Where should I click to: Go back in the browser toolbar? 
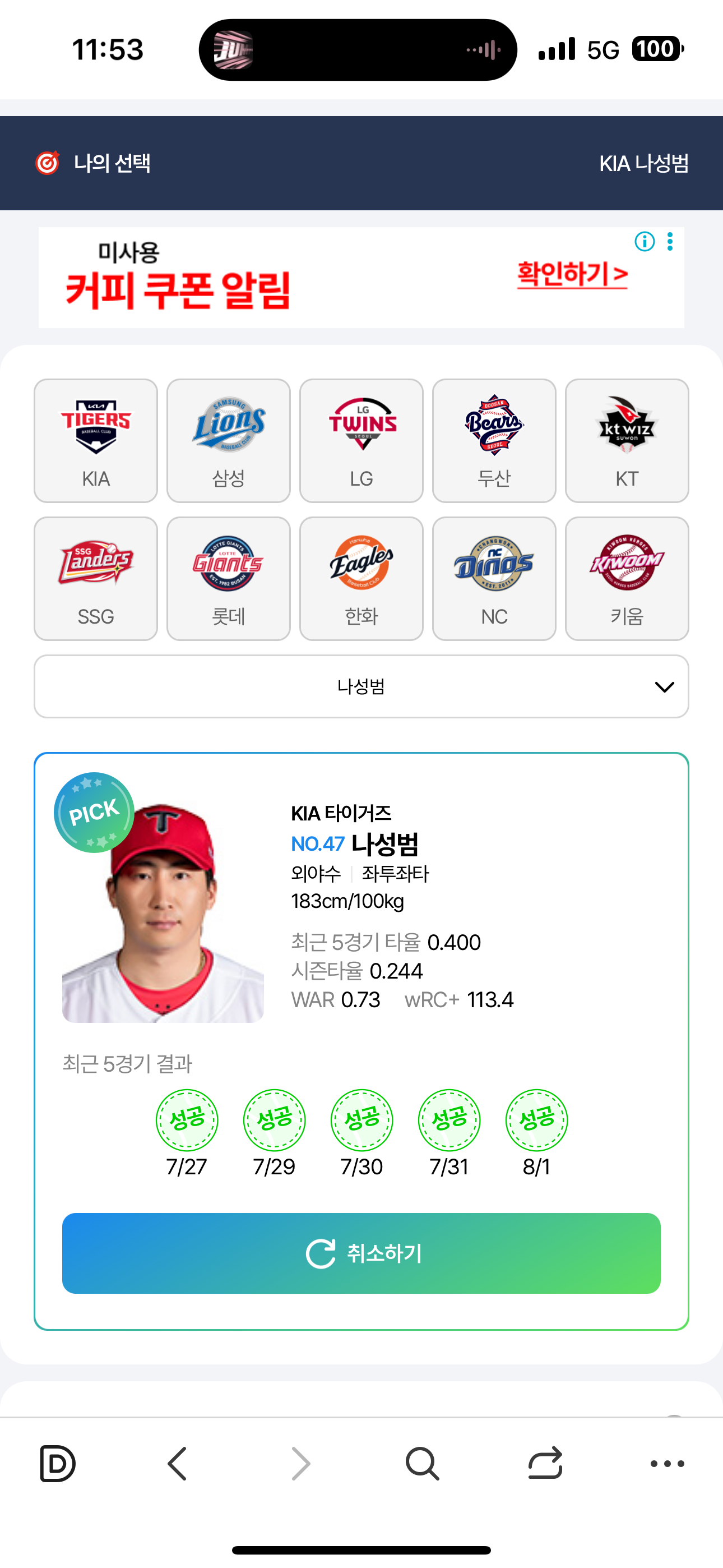tap(177, 1463)
